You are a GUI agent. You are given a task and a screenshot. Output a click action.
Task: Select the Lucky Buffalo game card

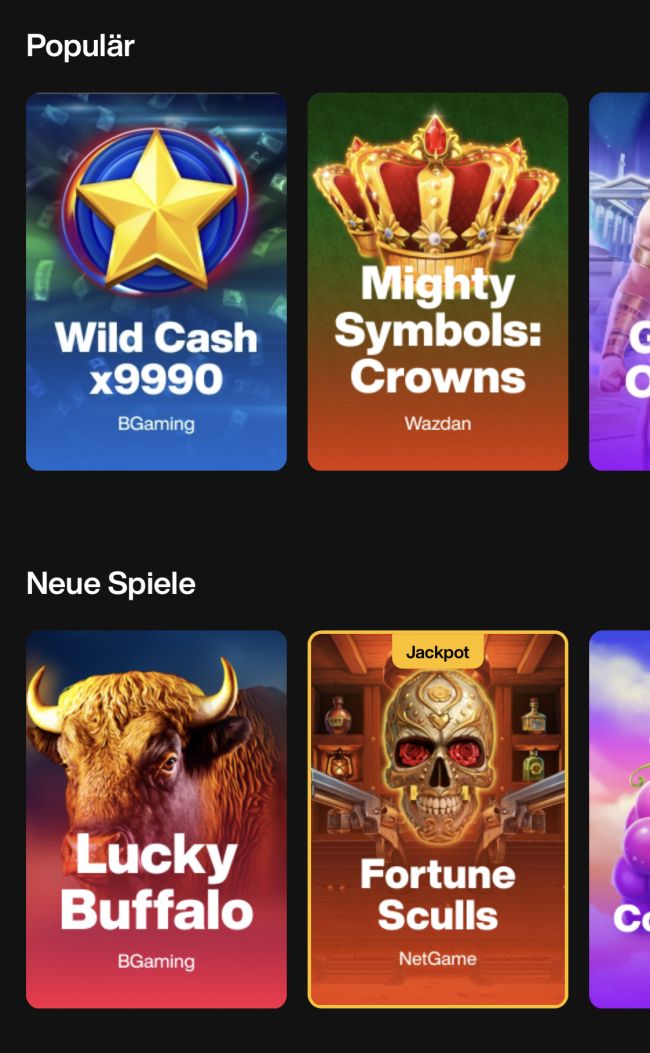pos(156,818)
